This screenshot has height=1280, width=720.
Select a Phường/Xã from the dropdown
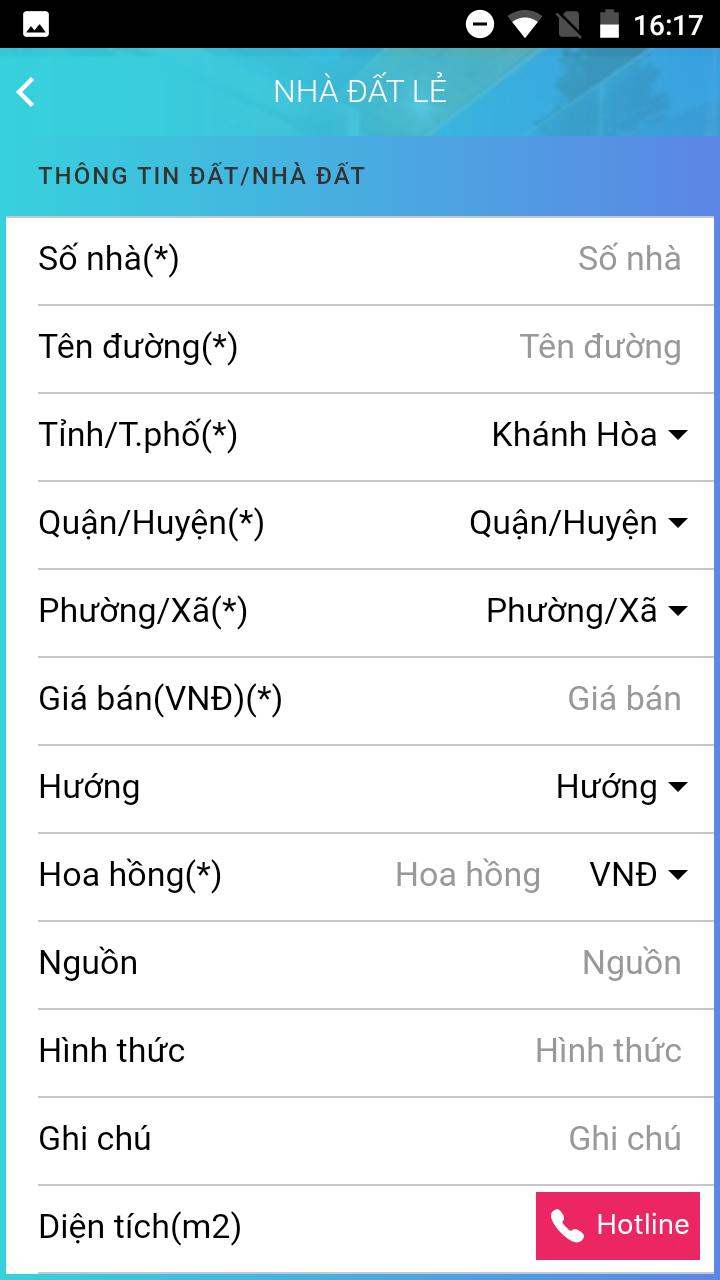586,611
